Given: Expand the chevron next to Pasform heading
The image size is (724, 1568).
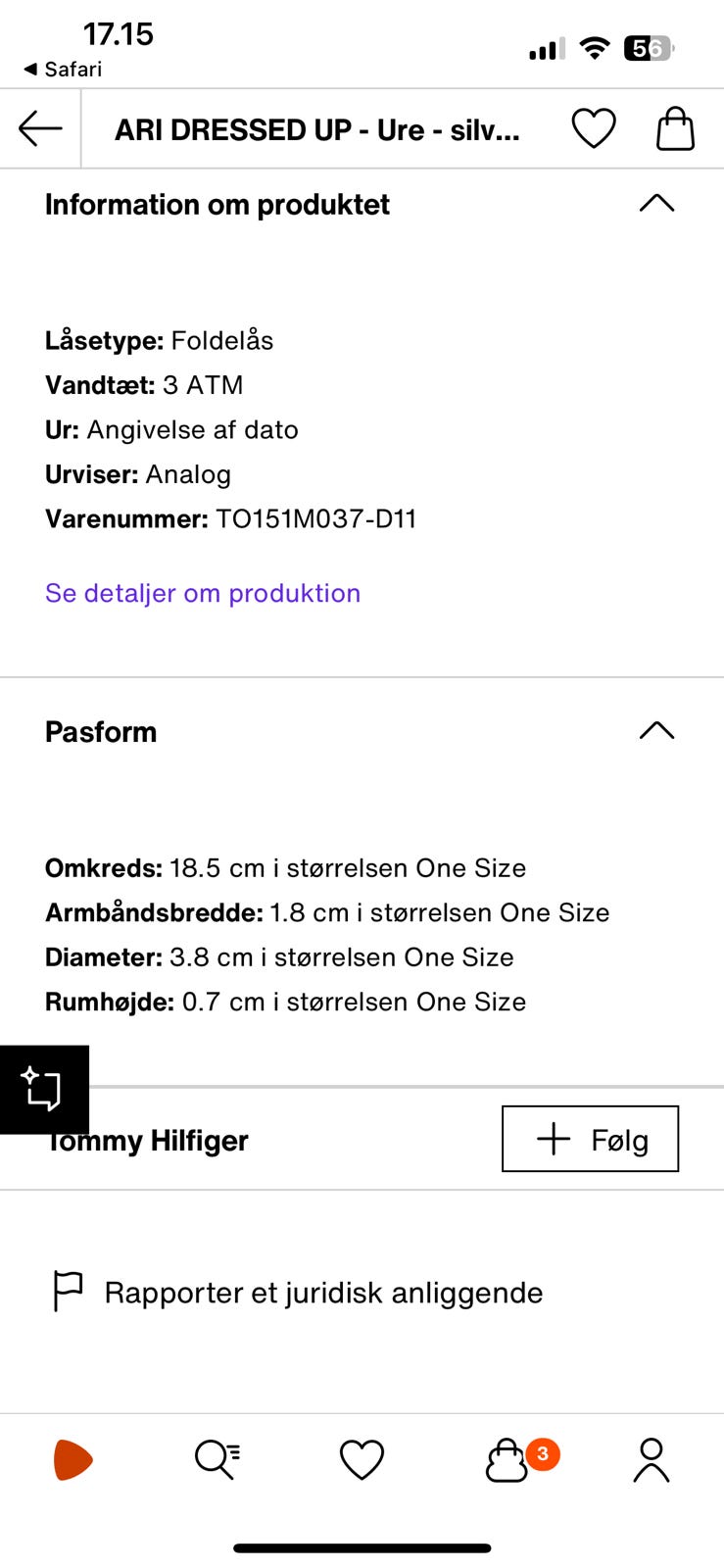Looking at the screenshot, I should coord(658,730).
